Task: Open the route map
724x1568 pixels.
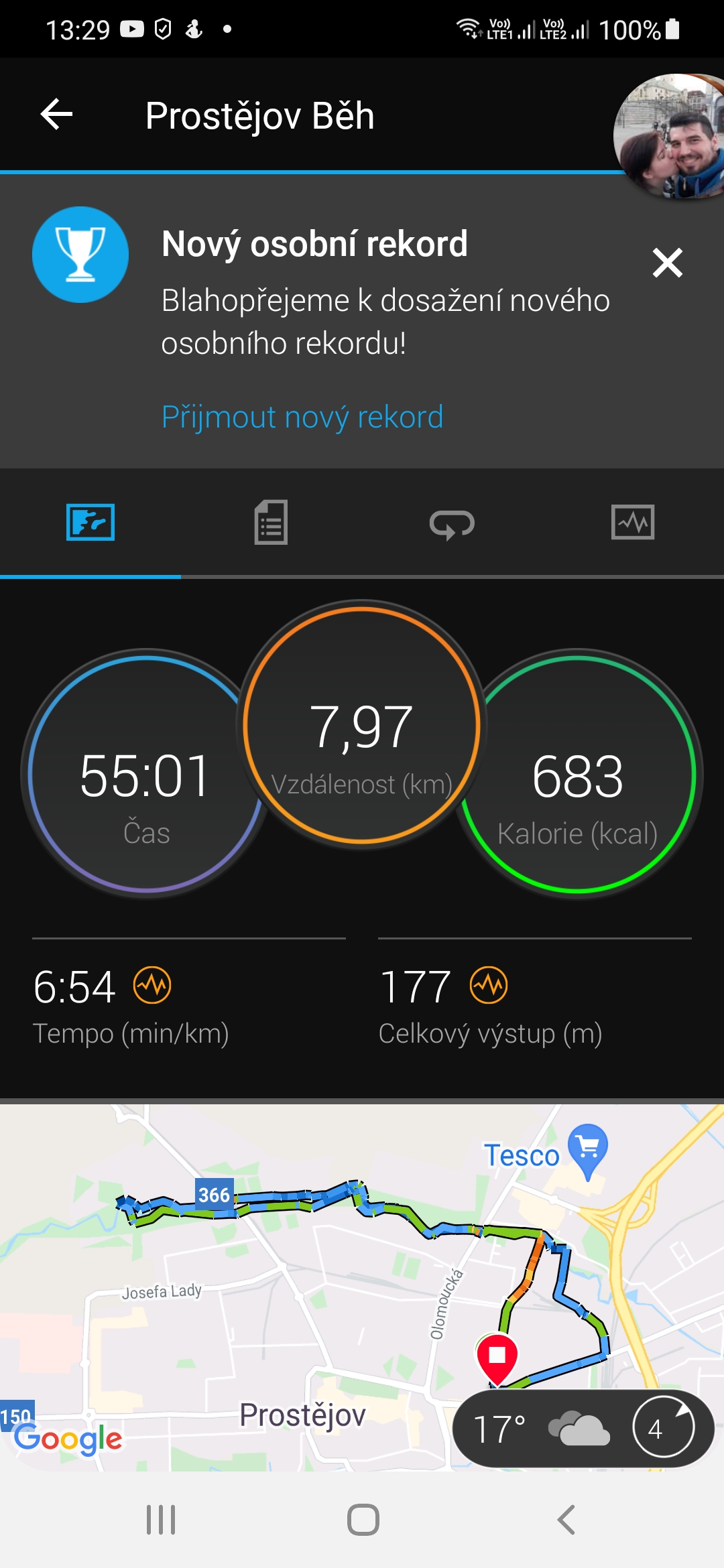Action: 362,1287
